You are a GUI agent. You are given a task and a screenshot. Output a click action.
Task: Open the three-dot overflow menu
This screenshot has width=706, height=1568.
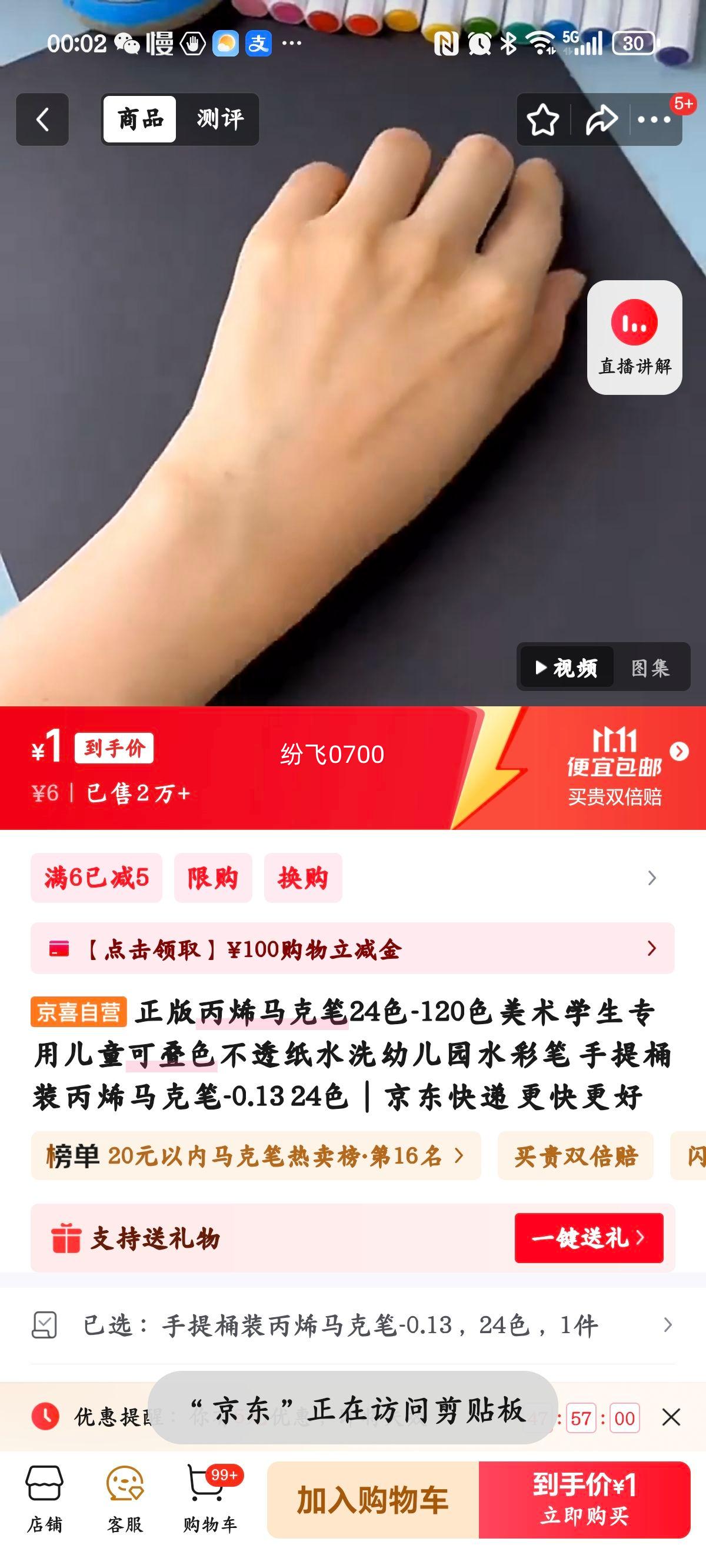click(x=654, y=120)
